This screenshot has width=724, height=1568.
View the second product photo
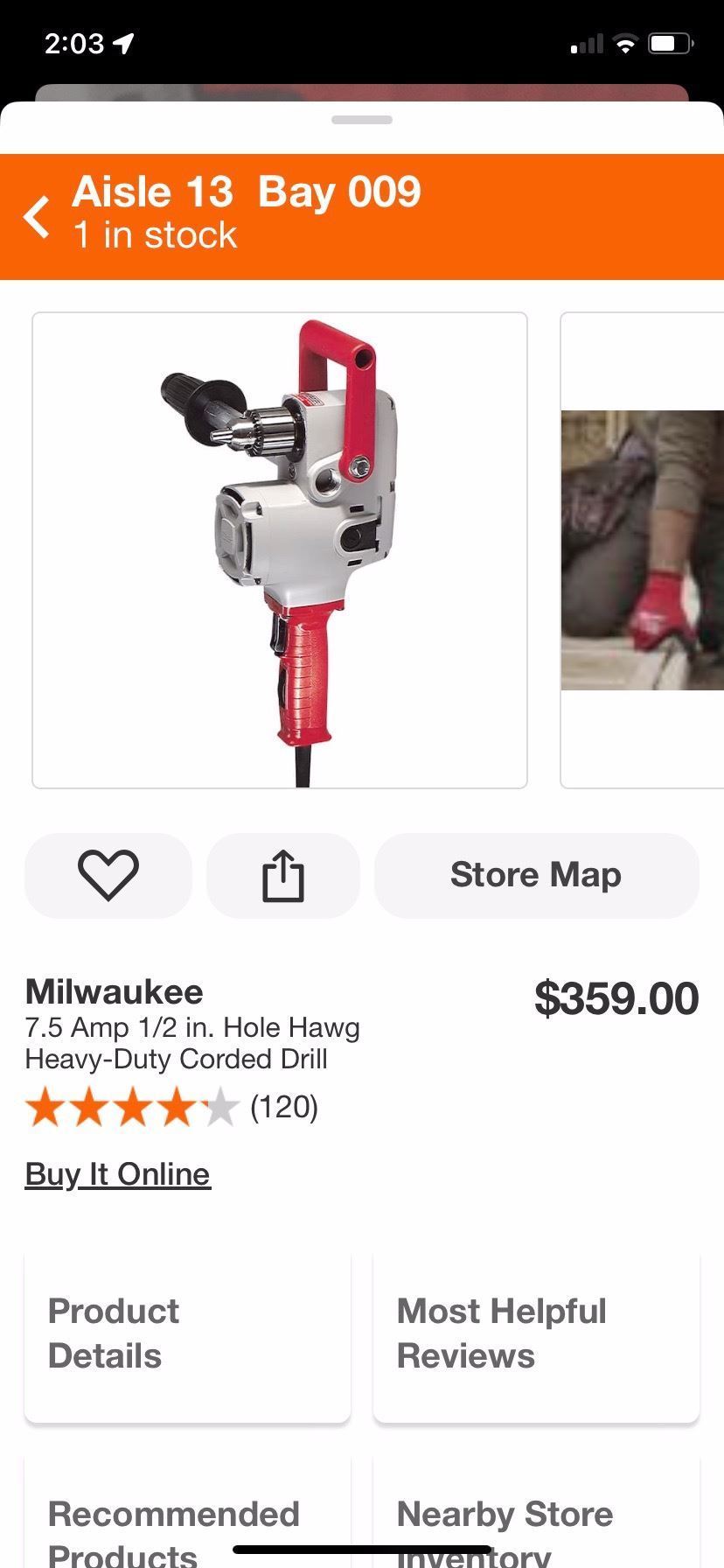643,549
